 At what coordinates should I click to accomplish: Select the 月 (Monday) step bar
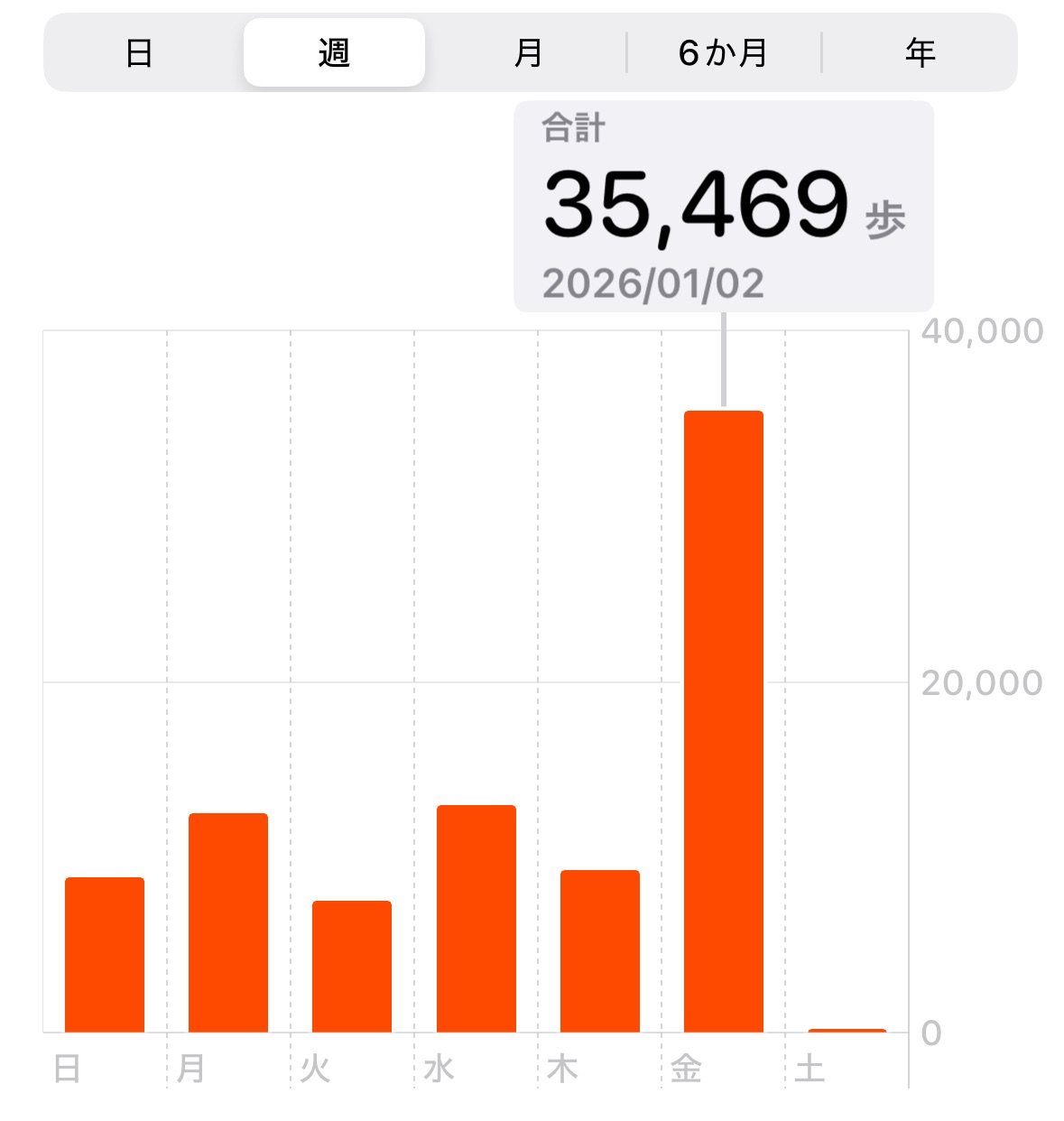[x=228, y=922]
